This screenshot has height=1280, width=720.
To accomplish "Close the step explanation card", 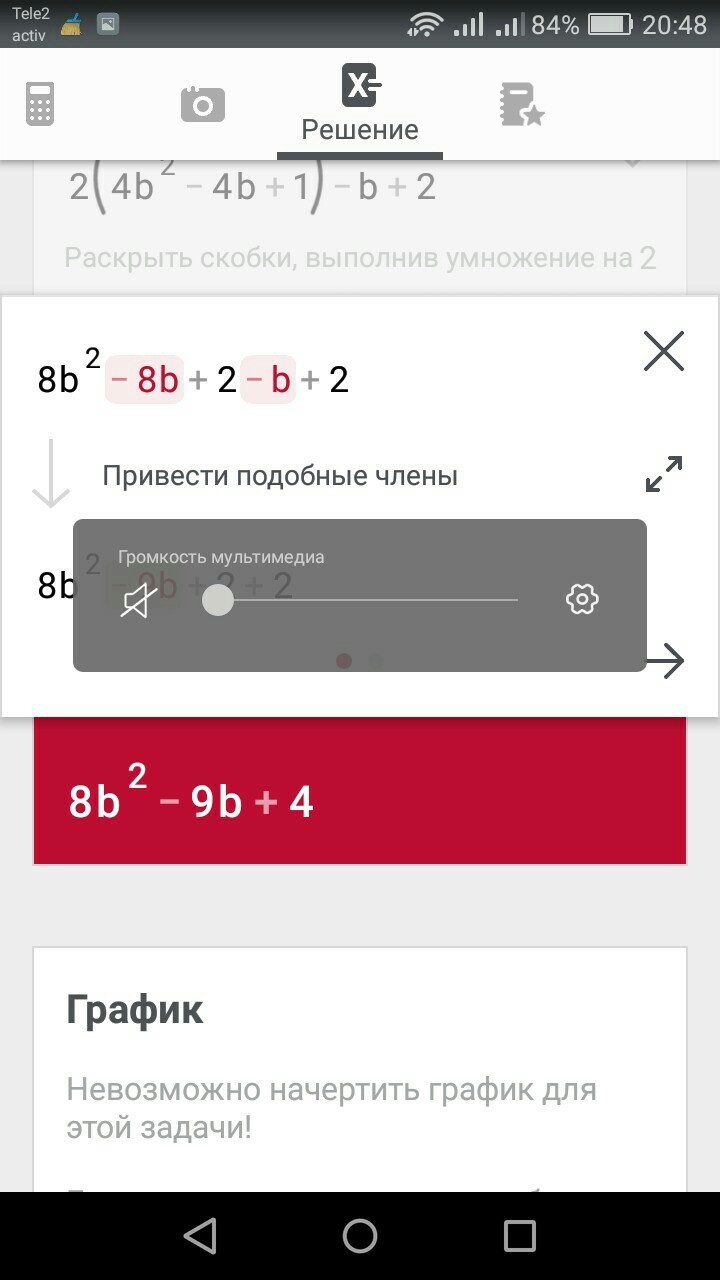I will [664, 352].
